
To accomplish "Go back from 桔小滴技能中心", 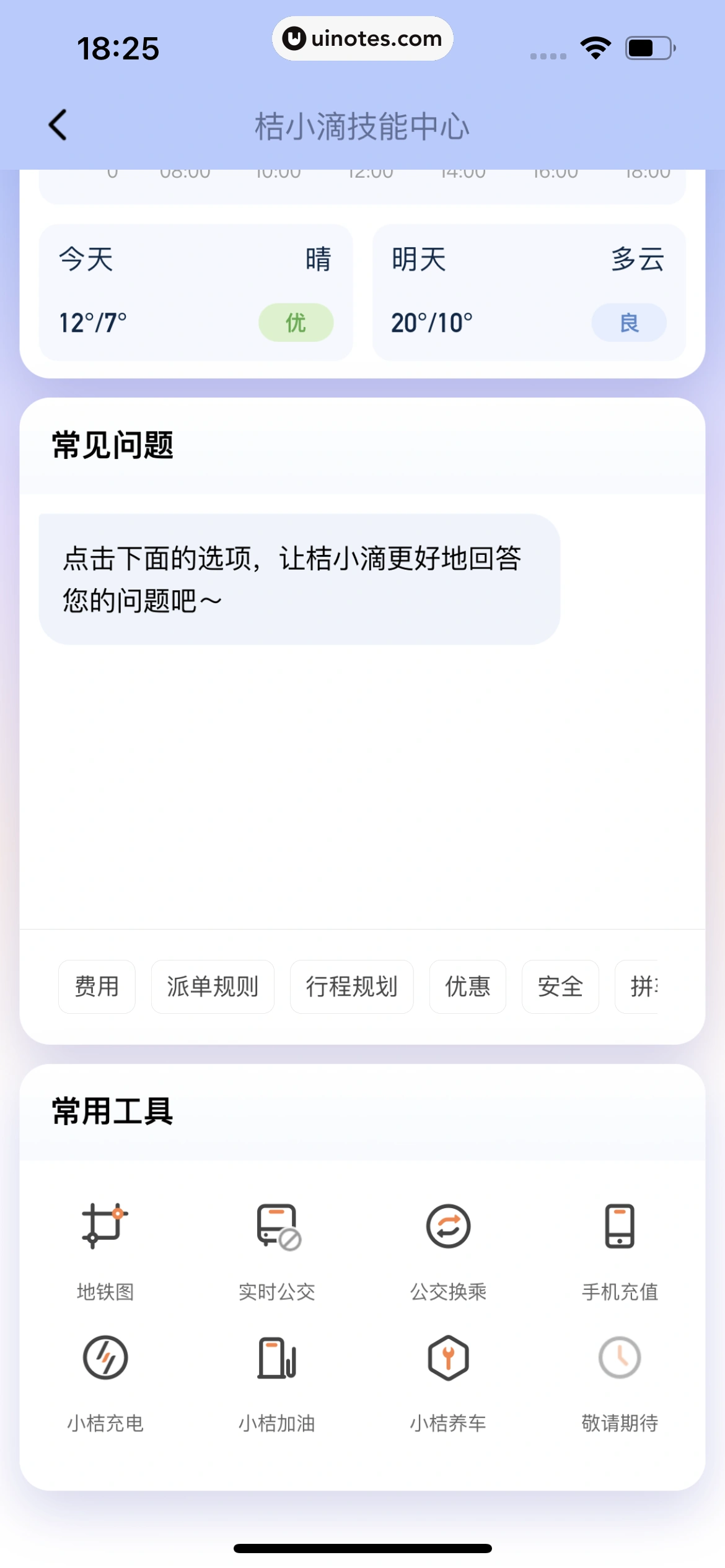I will click(x=58, y=125).
